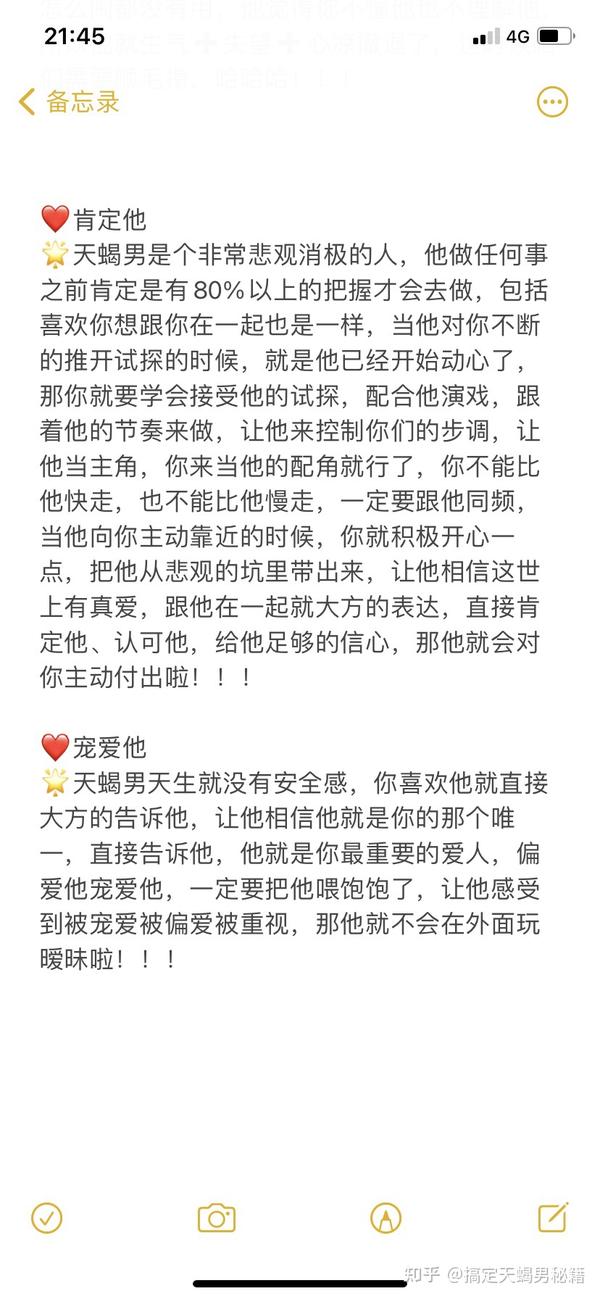Open the markup pen tool
Viewport: 600px width, 1299px height.
(x=385, y=1217)
